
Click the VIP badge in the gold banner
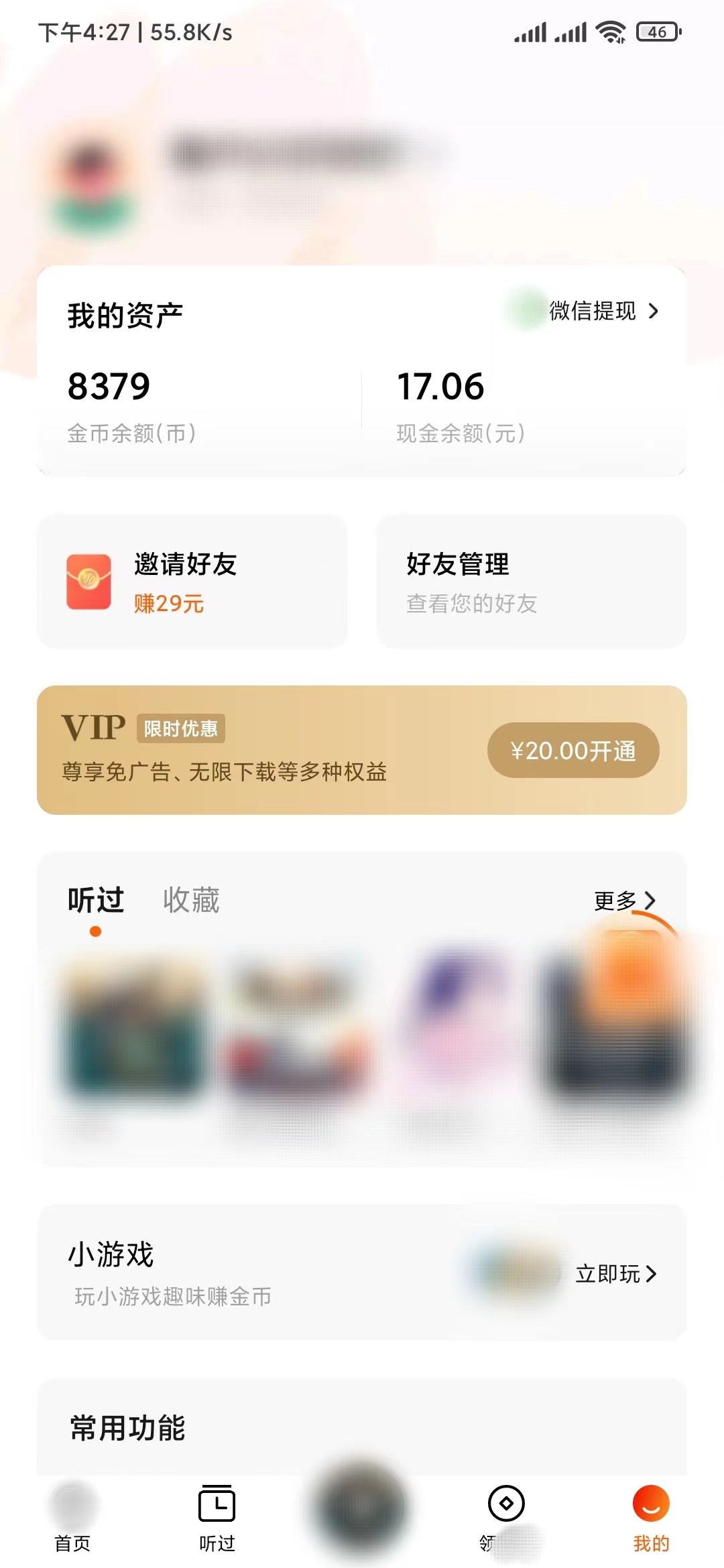click(95, 728)
